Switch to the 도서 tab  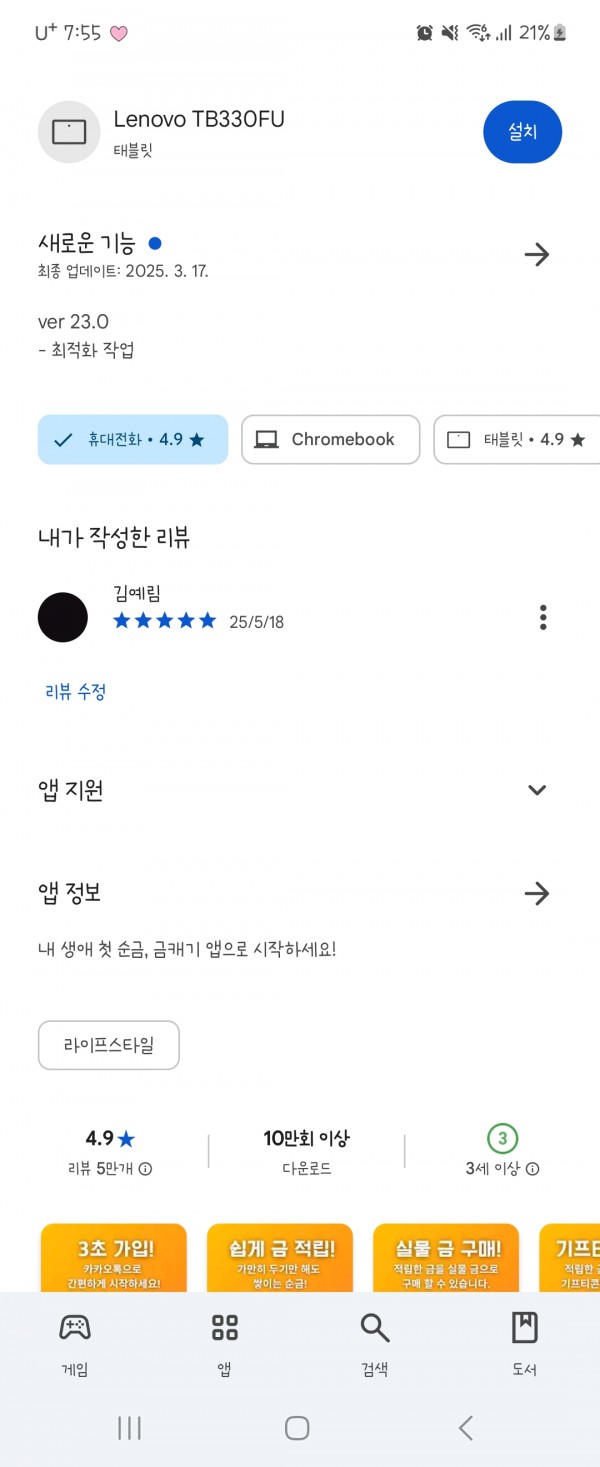pos(524,1343)
